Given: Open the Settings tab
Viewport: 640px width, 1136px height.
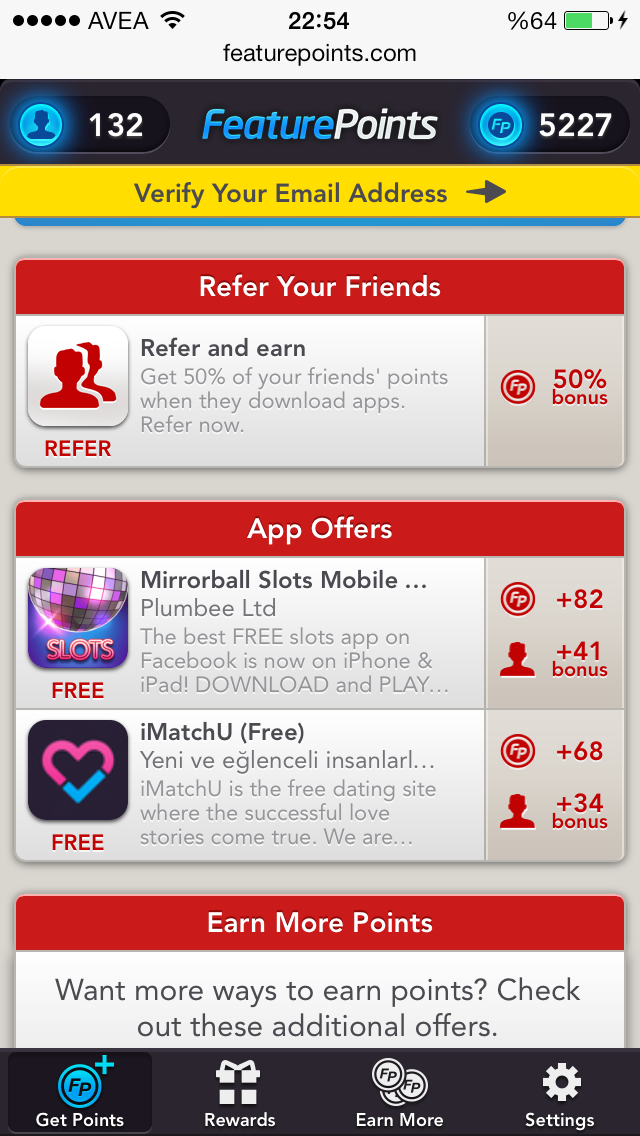Looking at the screenshot, I should (560, 1094).
